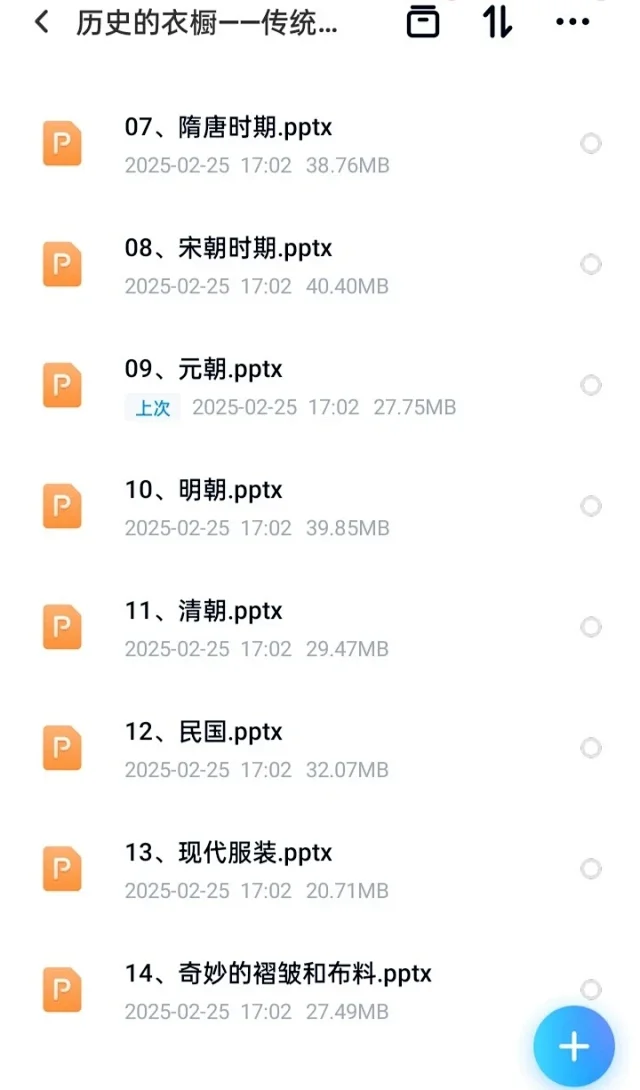
Task: Select the checkbox for 11、清朝.pptx
Action: pyautogui.click(x=591, y=627)
